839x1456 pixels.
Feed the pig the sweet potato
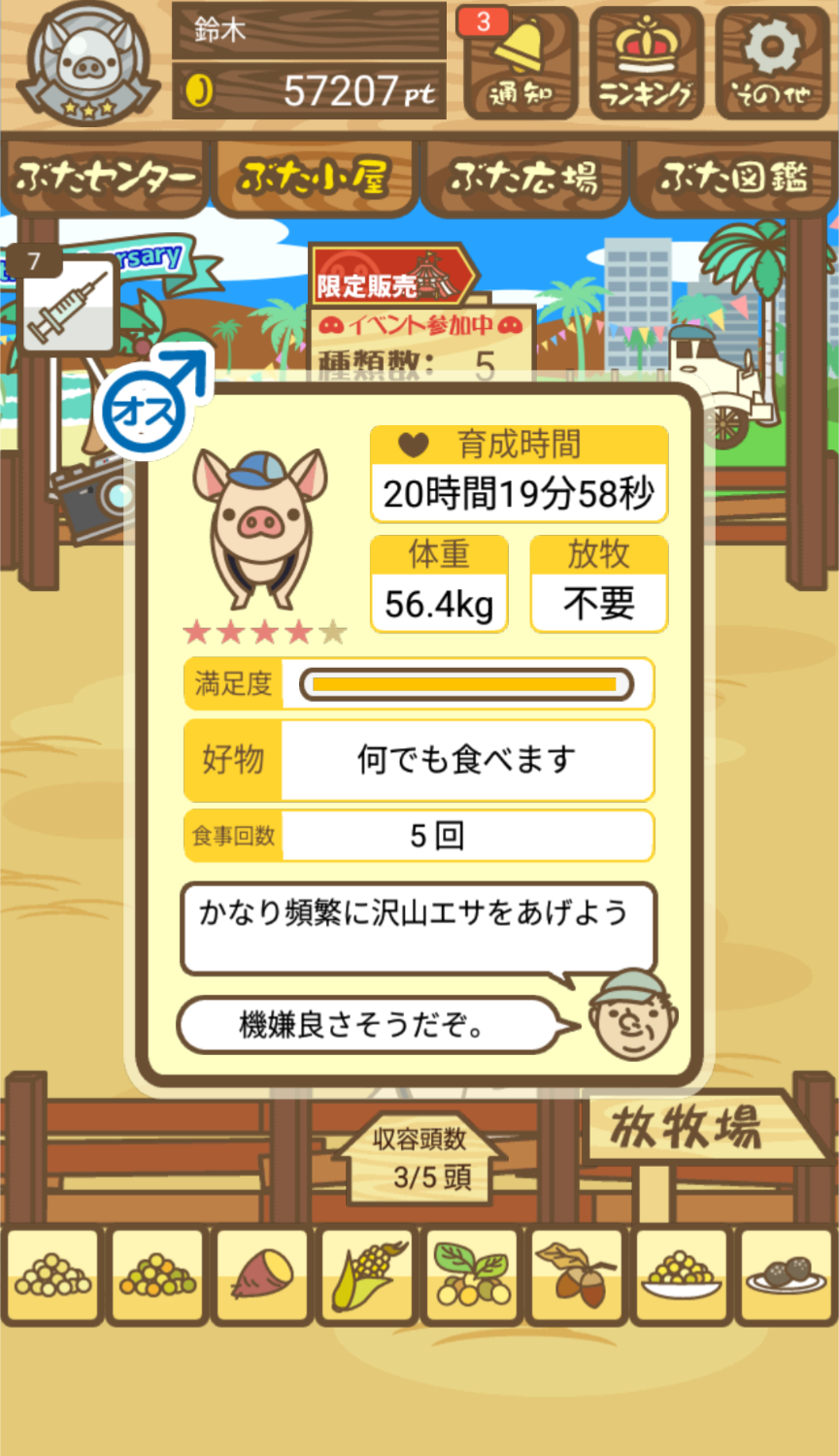point(262,1274)
